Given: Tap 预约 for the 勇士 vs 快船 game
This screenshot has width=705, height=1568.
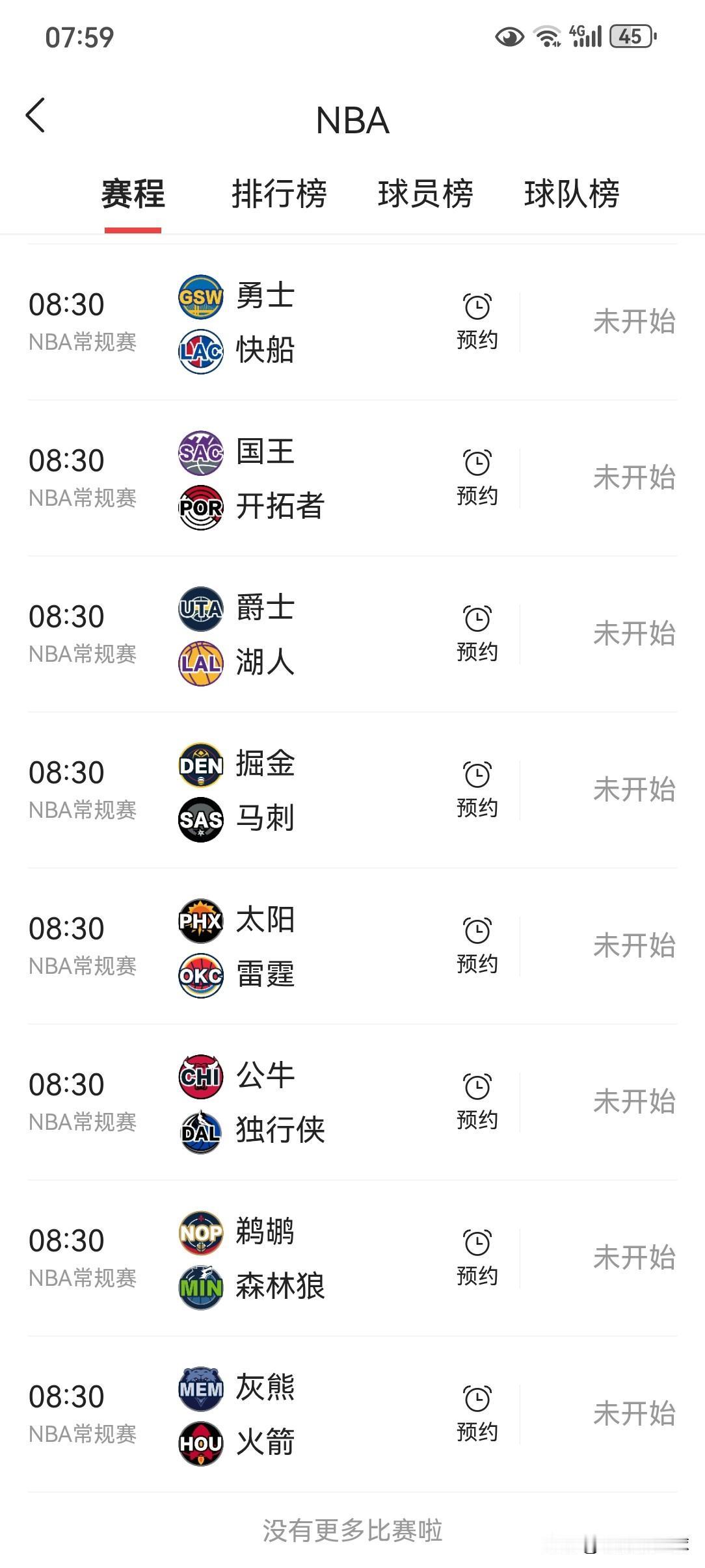Looking at the screenshot, I should [x=477, y=322].
